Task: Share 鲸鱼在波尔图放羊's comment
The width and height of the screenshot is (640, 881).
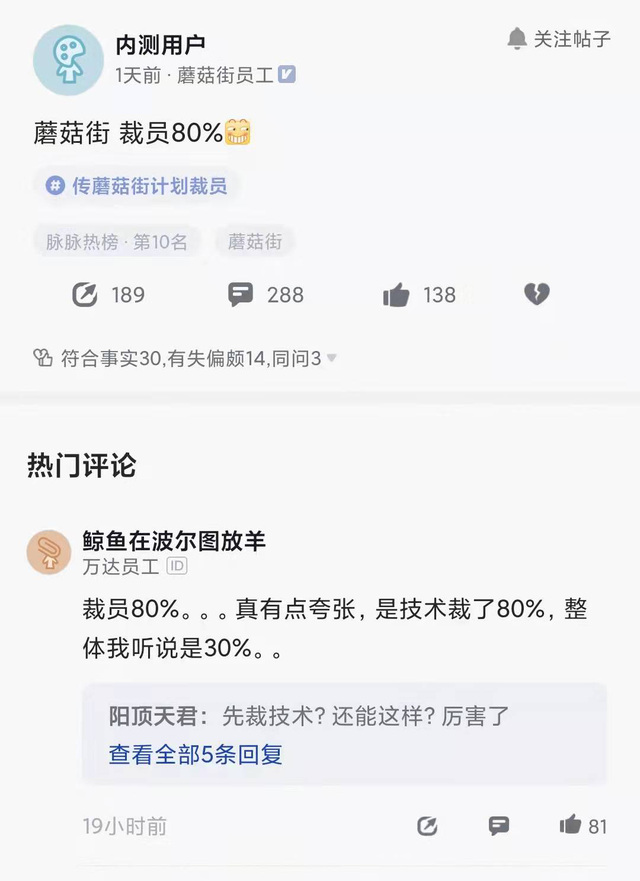Action: pos(427,826)
